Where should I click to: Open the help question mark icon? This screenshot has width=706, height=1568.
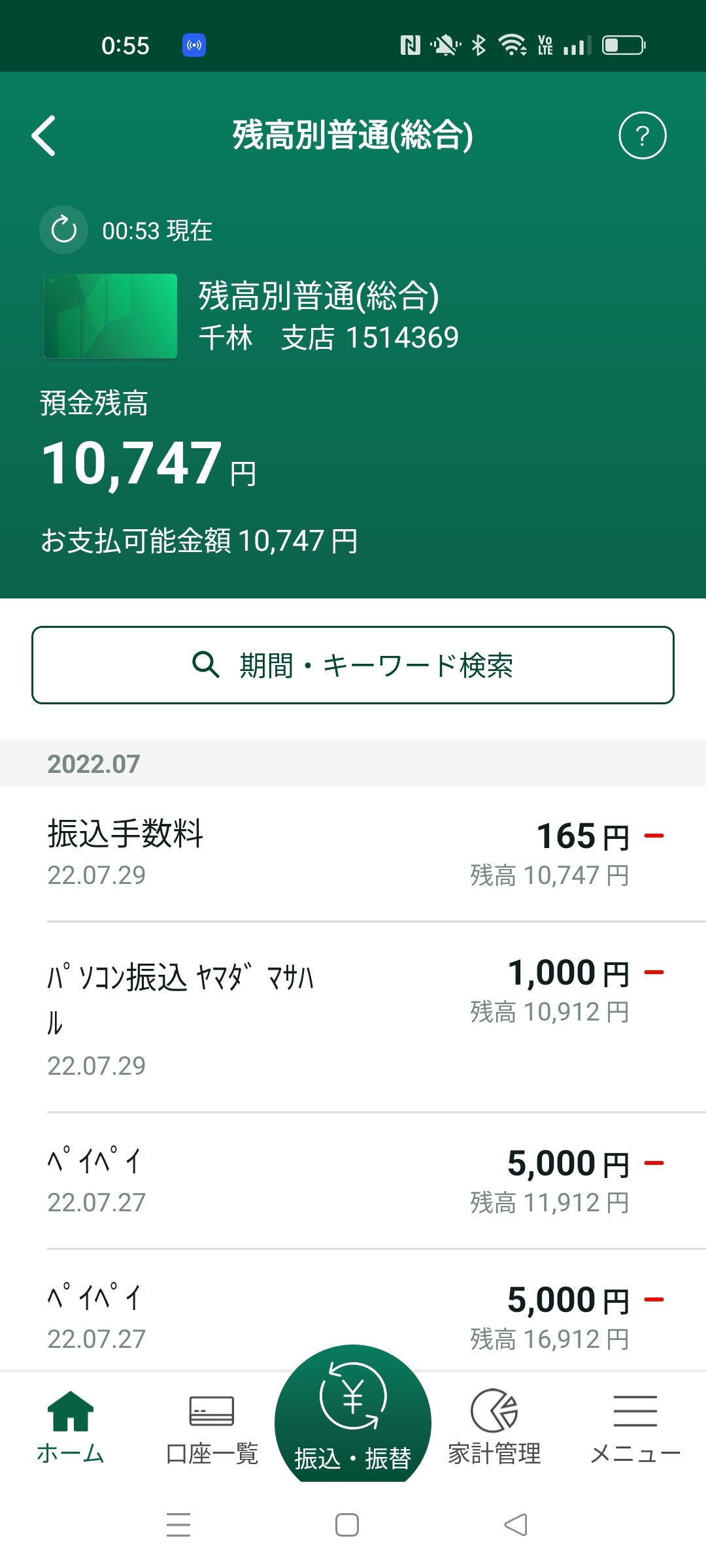coord(642,136)
